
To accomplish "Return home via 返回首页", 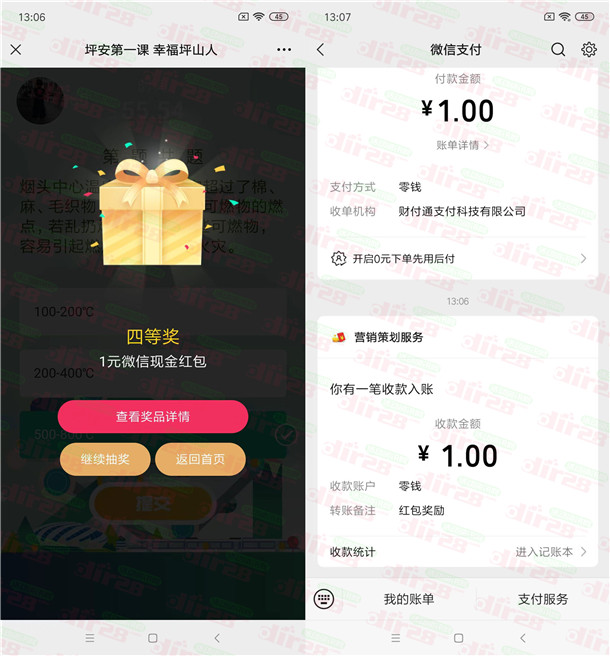I will 200,459.
